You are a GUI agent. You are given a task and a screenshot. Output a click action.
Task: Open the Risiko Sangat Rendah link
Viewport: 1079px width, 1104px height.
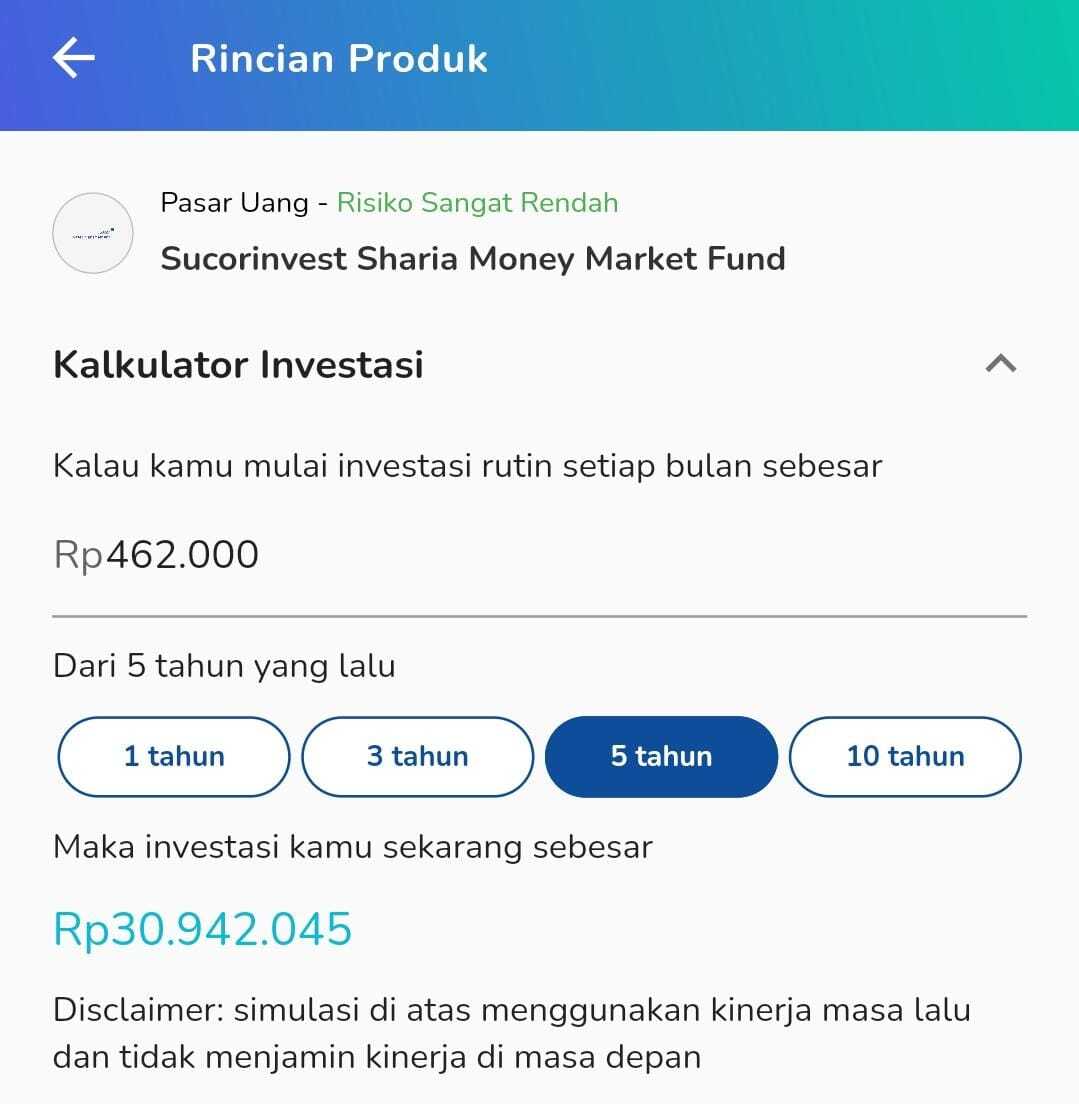coord(477,202)
